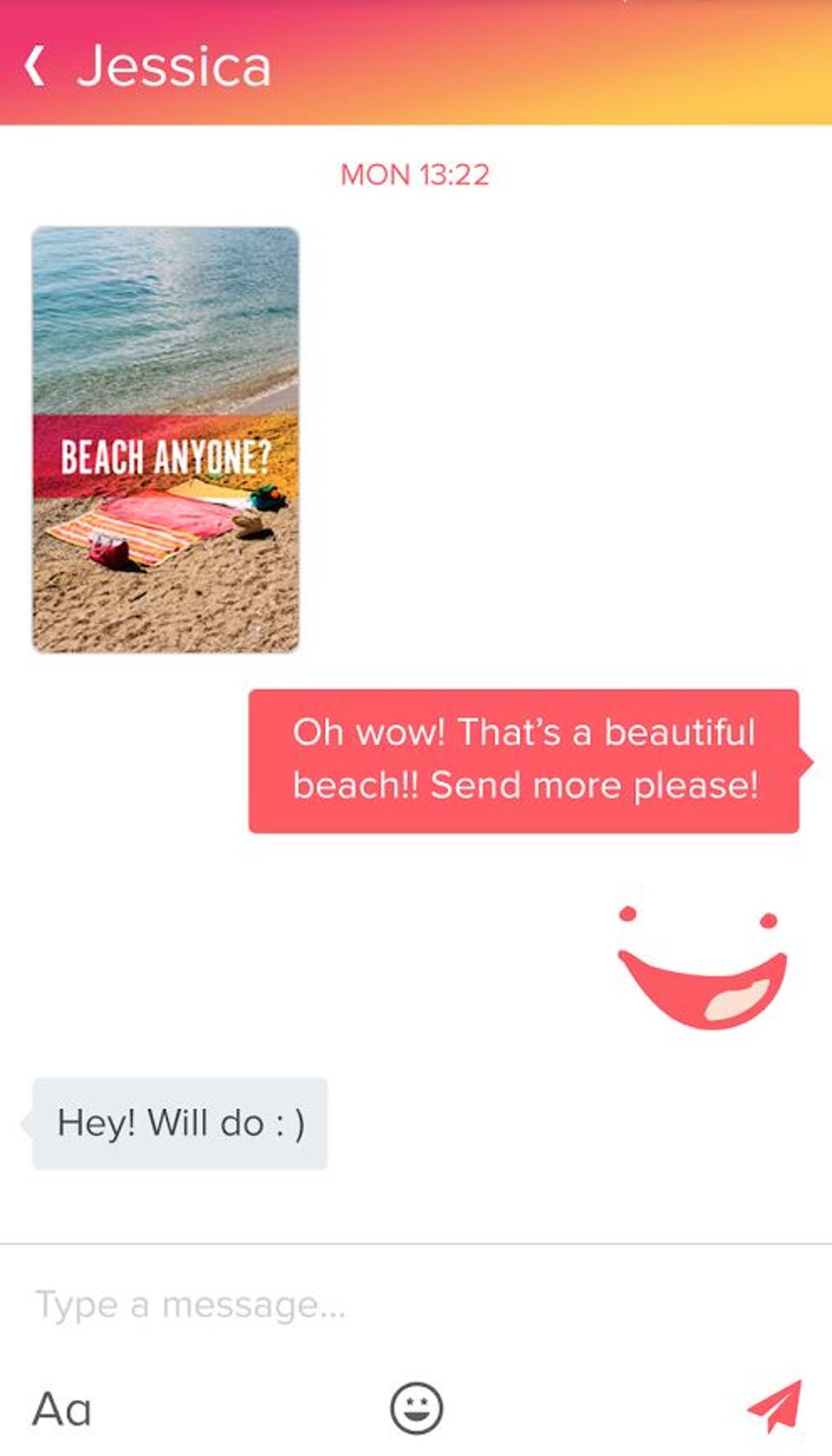Image resolution: width=832 pixels, height=1456 pixels.
Task: Go back from Jessica's chat
Action: [x=34, y=66]
